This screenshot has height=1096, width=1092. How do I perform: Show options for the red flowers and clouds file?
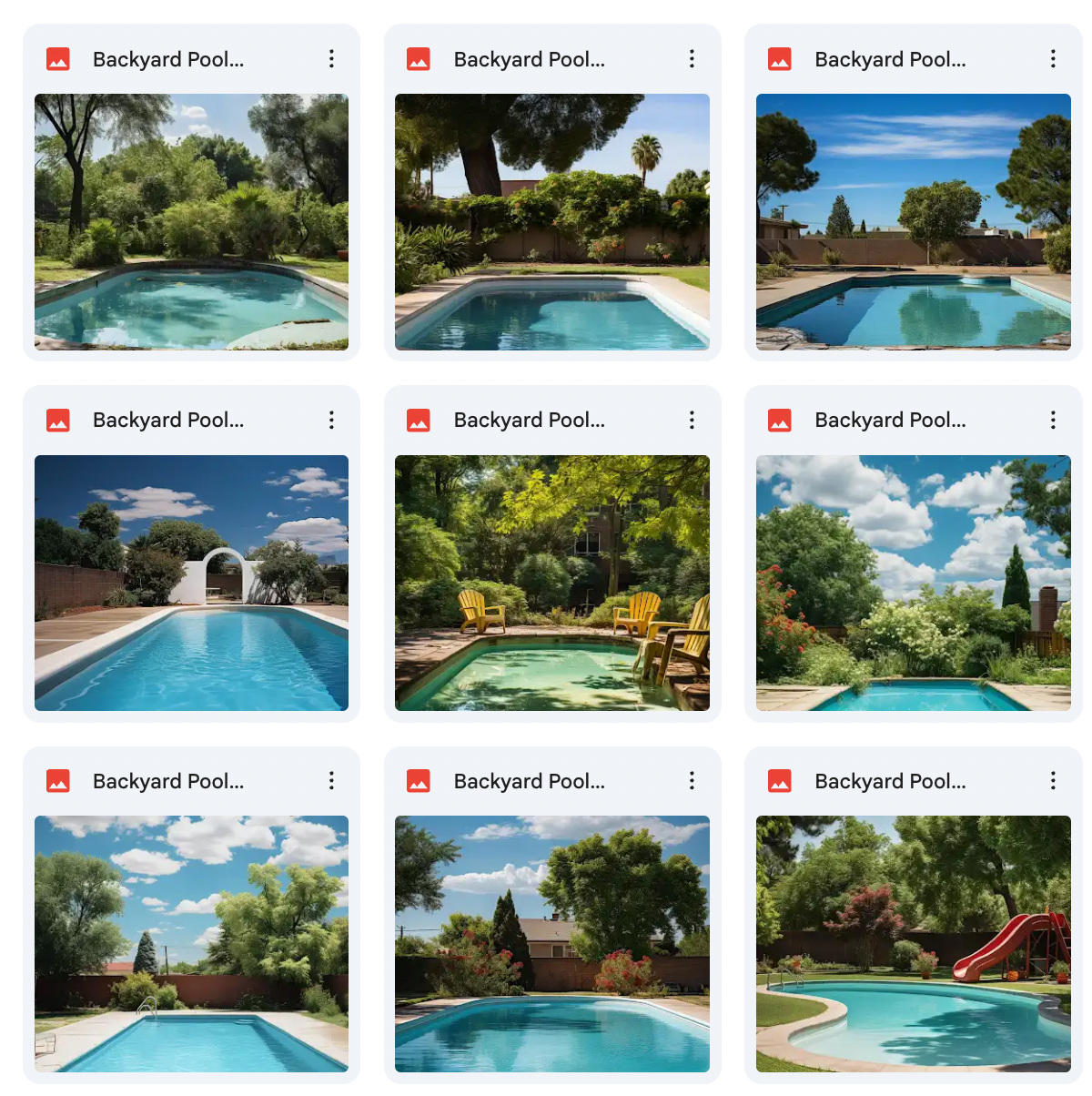[1053, 420]
